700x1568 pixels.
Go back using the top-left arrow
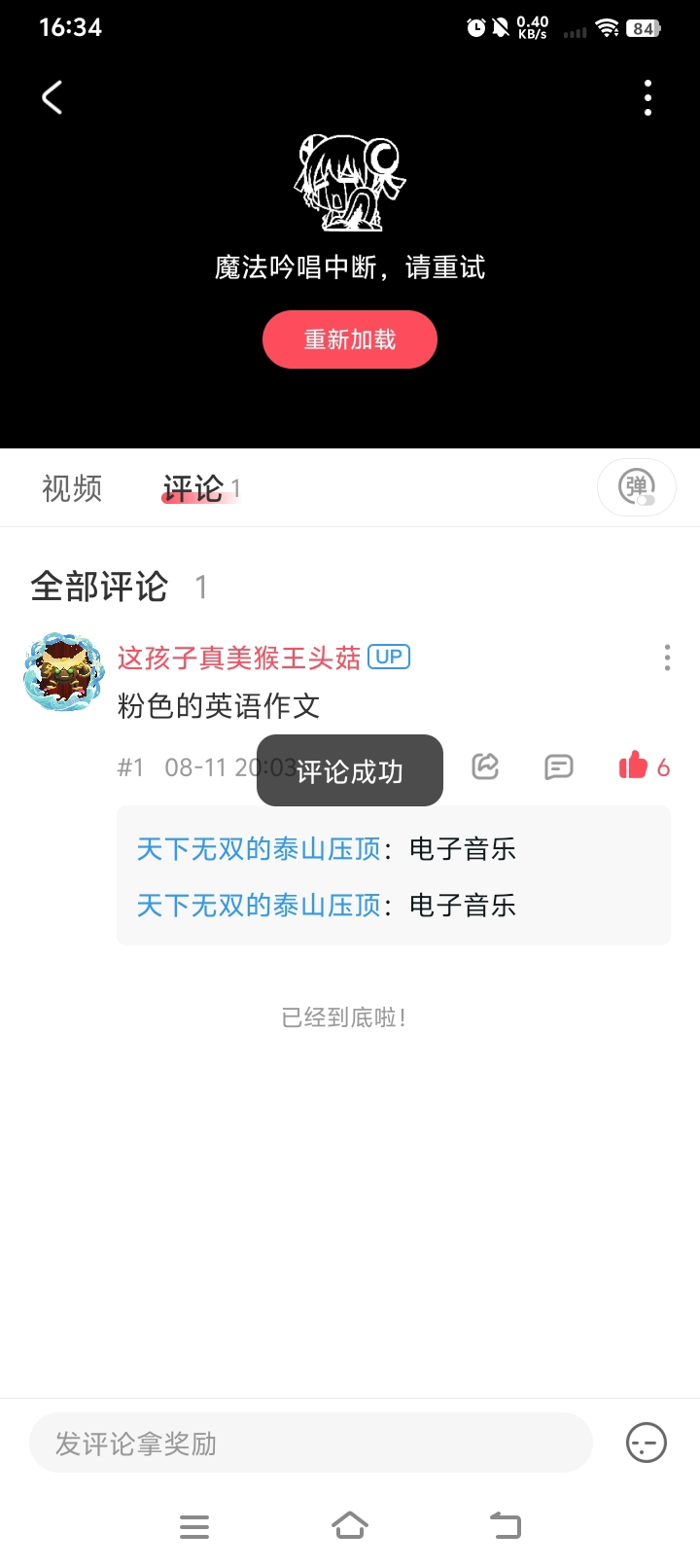click(x=52, y=97)
